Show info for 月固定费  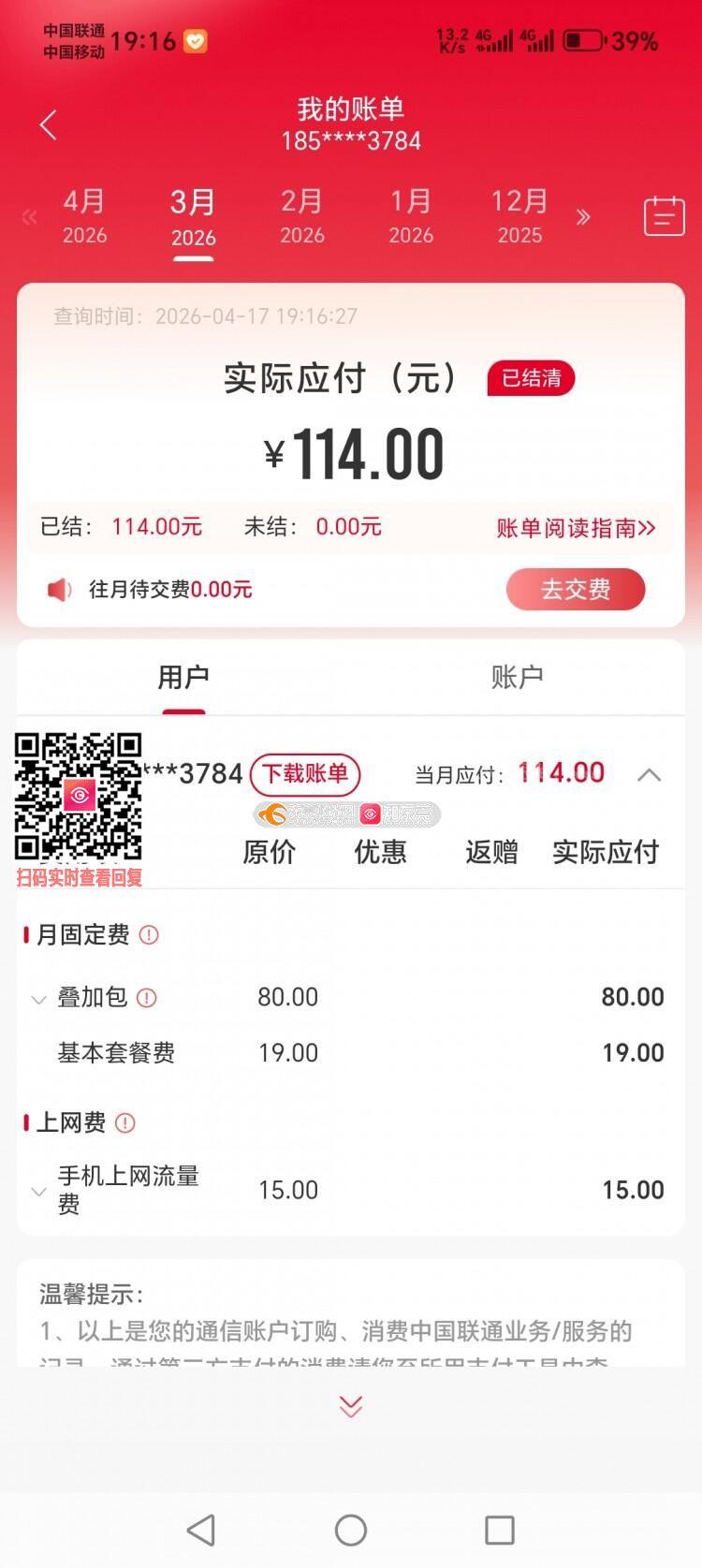pos(149,935)
